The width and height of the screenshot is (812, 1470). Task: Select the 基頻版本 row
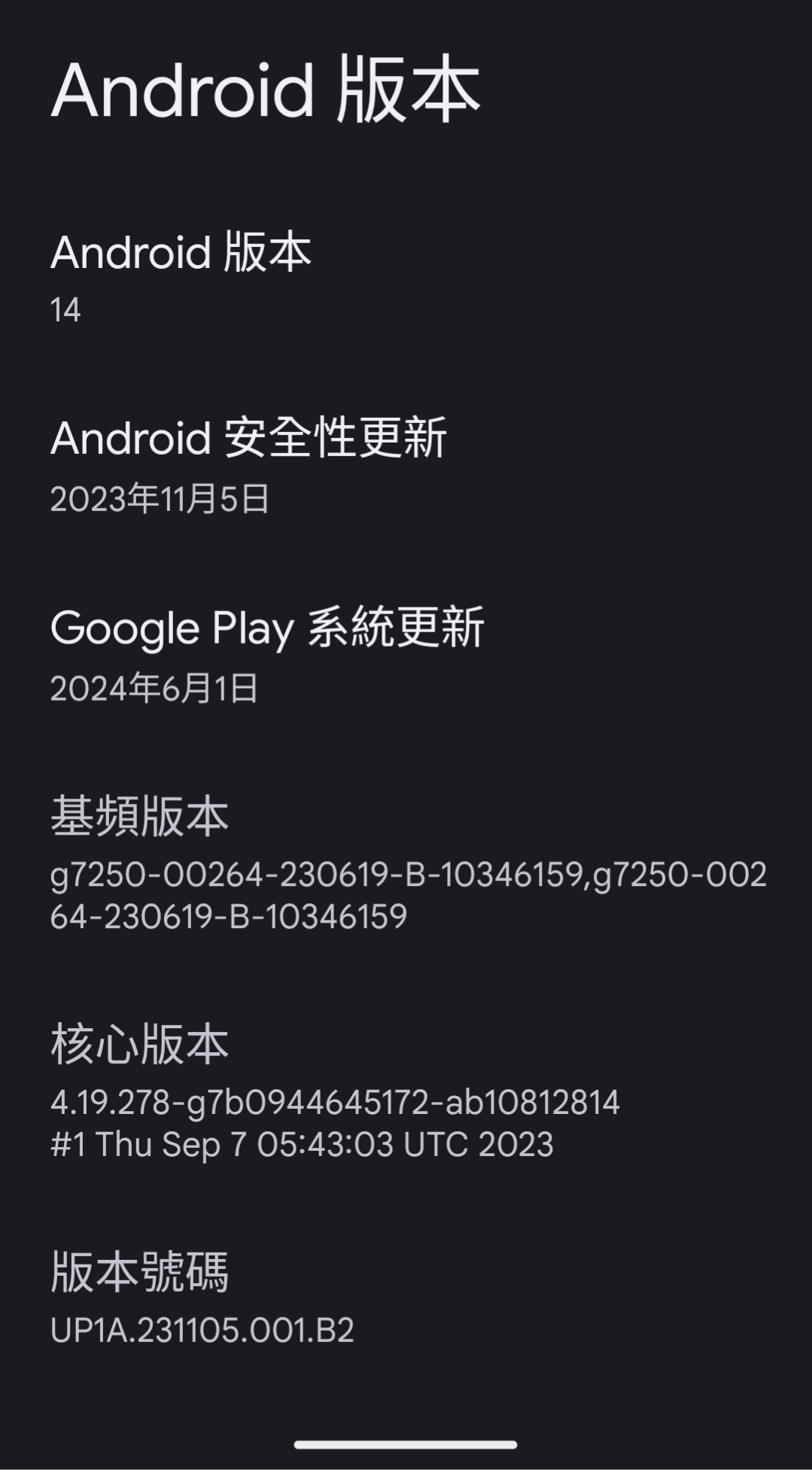point(406,865)
